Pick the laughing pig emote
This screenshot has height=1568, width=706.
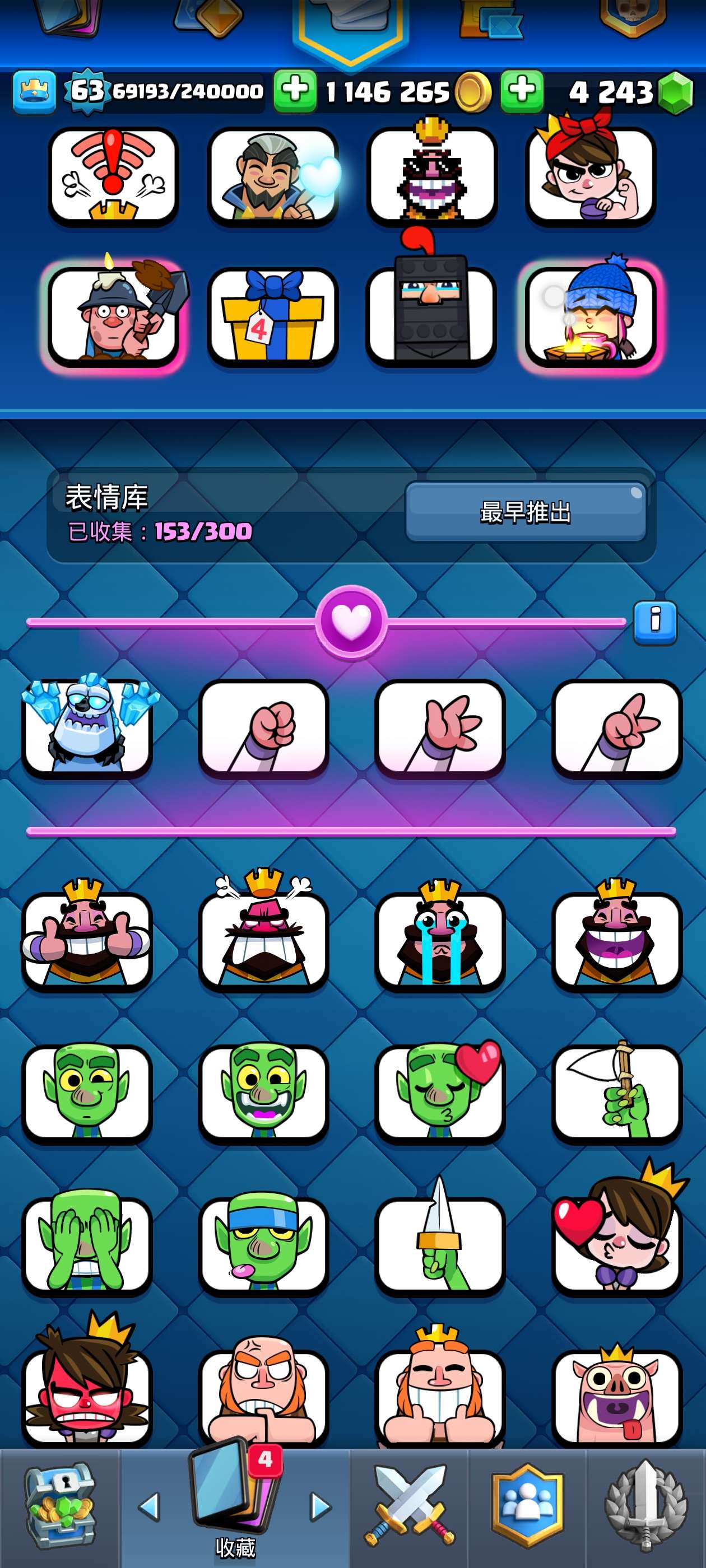pyautogui.click(x=616, y=1394)
